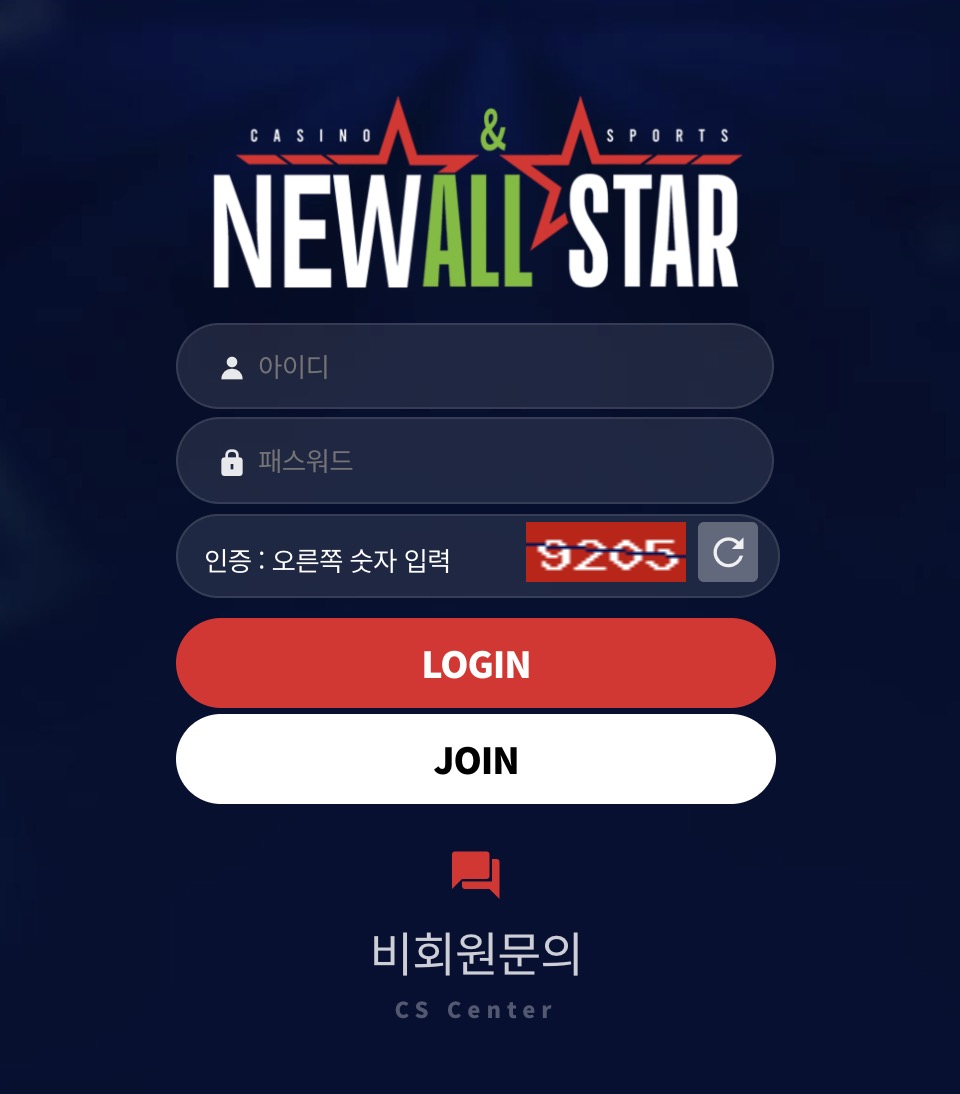960x1094 pixels.
Task: Tap the red LOGIN button
Action: tap(476, 664)
